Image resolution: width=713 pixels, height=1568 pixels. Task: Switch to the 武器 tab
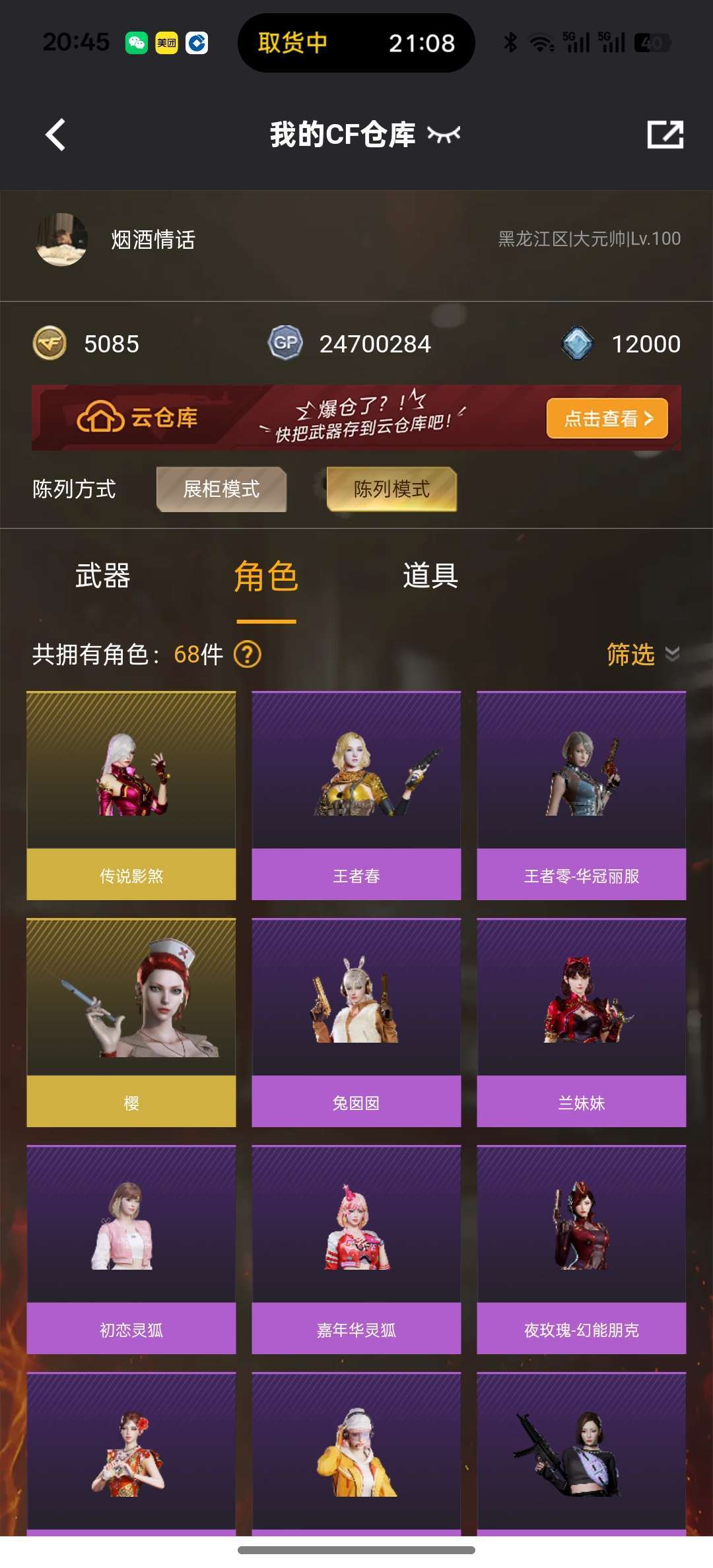click(102, 575)
